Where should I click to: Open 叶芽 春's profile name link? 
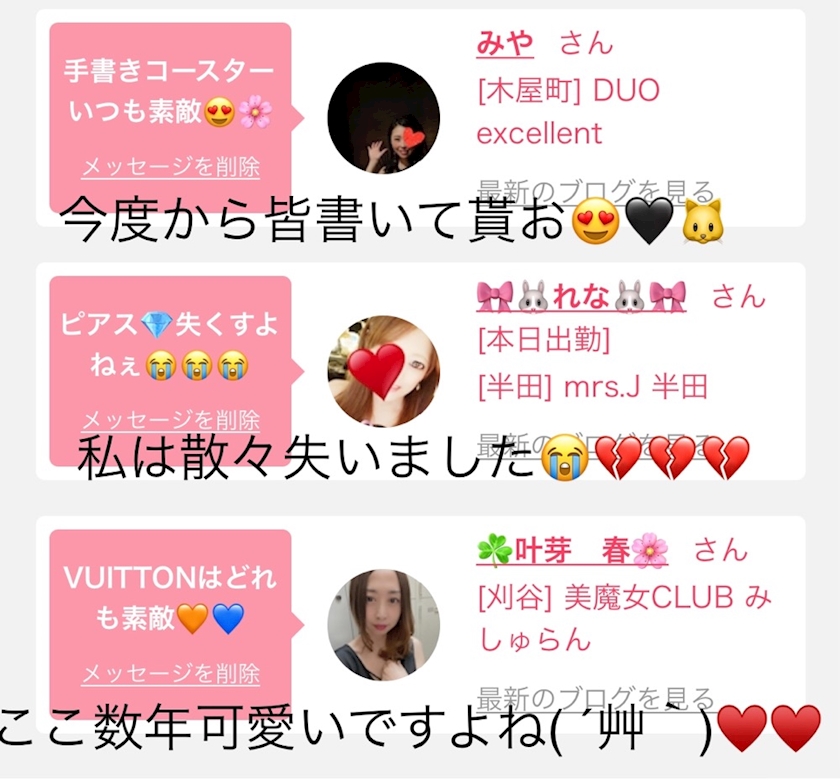click(x=572, y=550)
